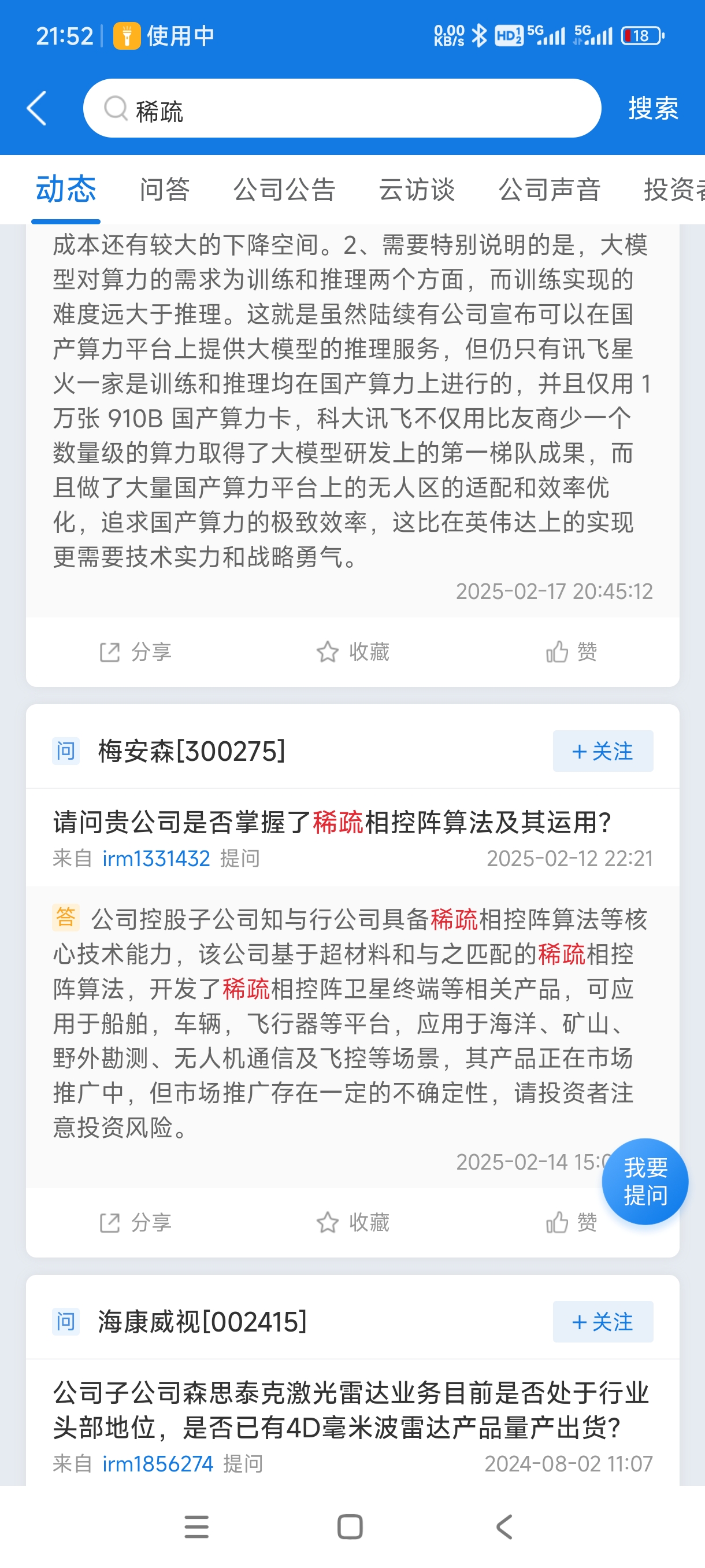Like the 梅安森 Q&A post
This screenshot has height=1568, width=705.
pyautogui.click(x=571, y=1222)
